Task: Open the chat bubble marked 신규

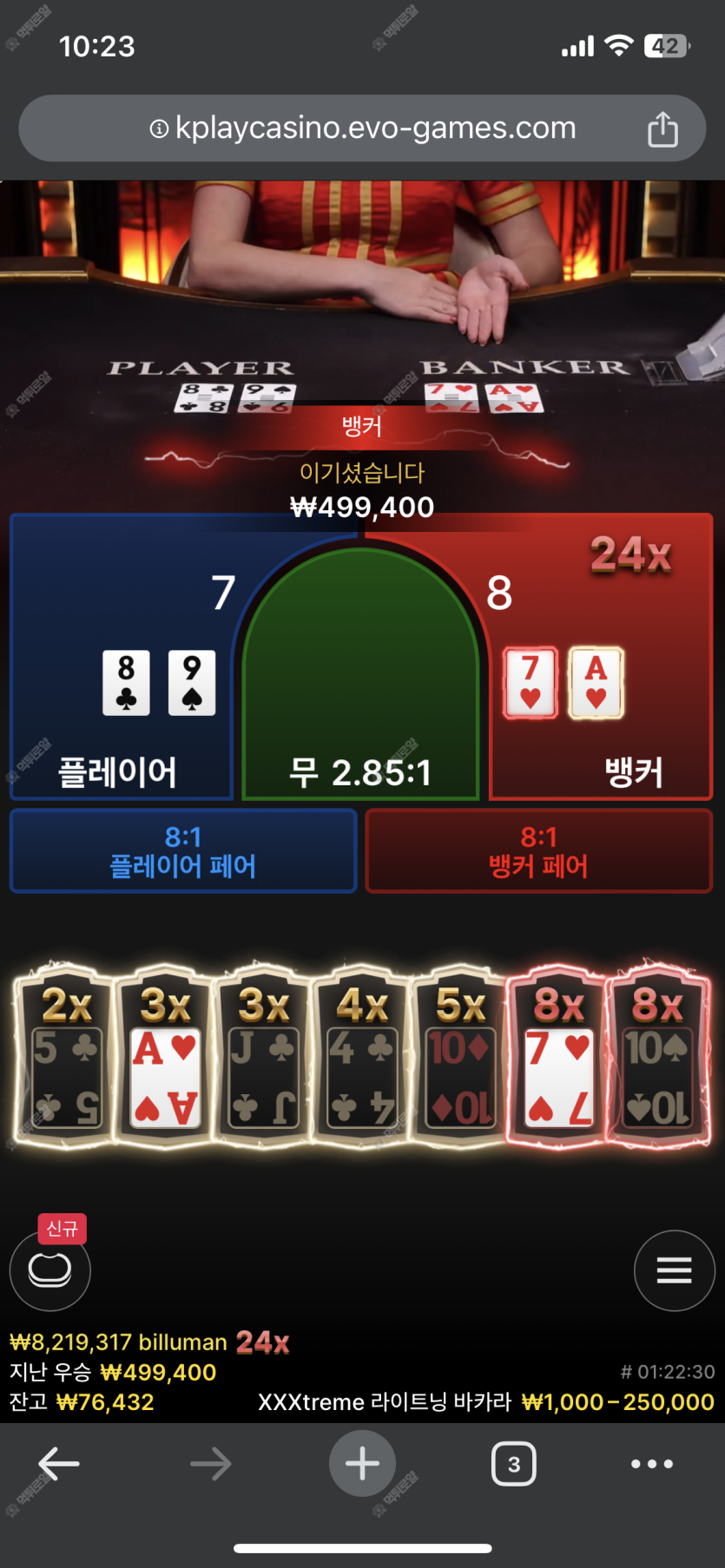Action: [49, 1270]
